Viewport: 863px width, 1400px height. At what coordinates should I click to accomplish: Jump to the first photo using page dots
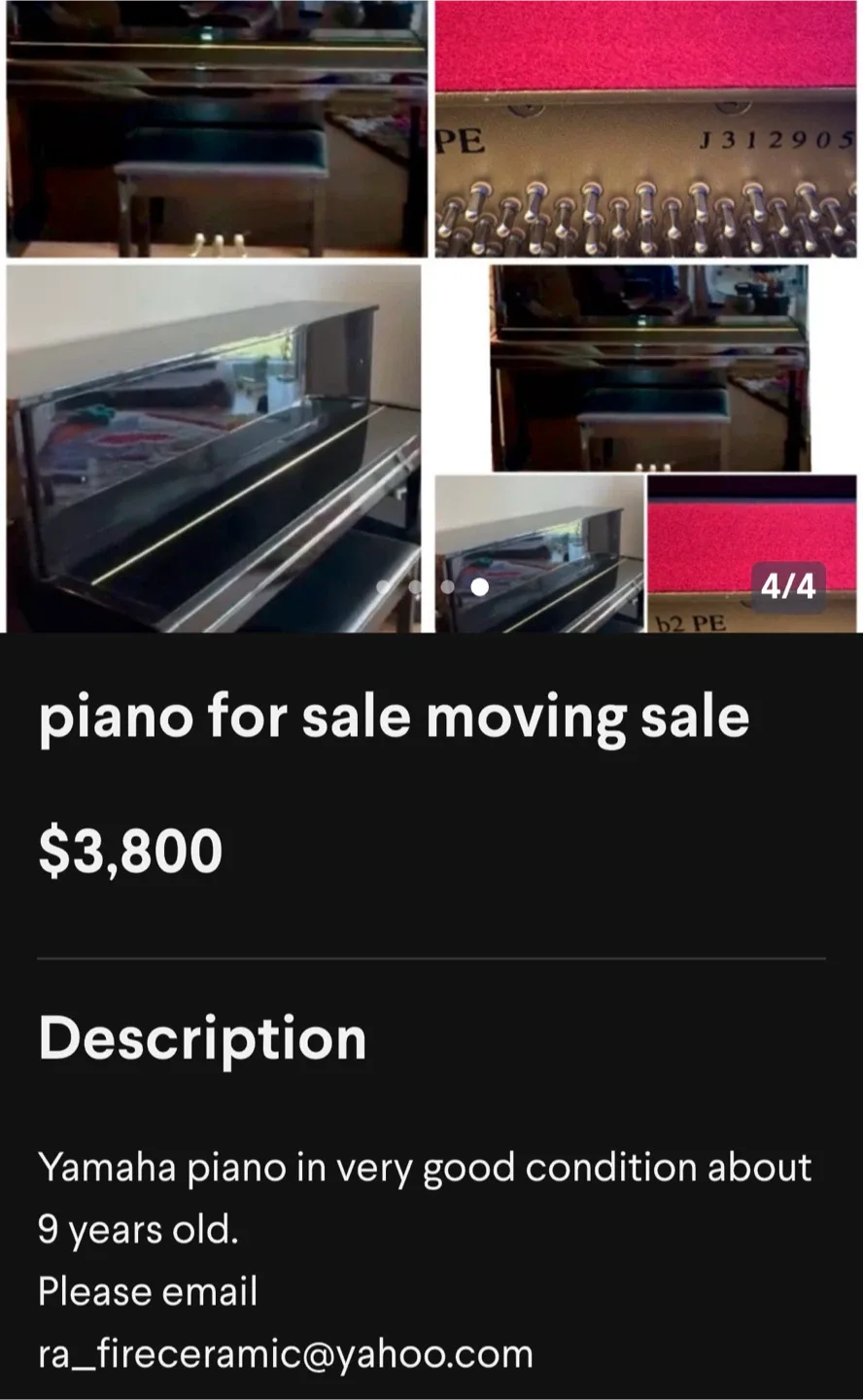point(384,586)
